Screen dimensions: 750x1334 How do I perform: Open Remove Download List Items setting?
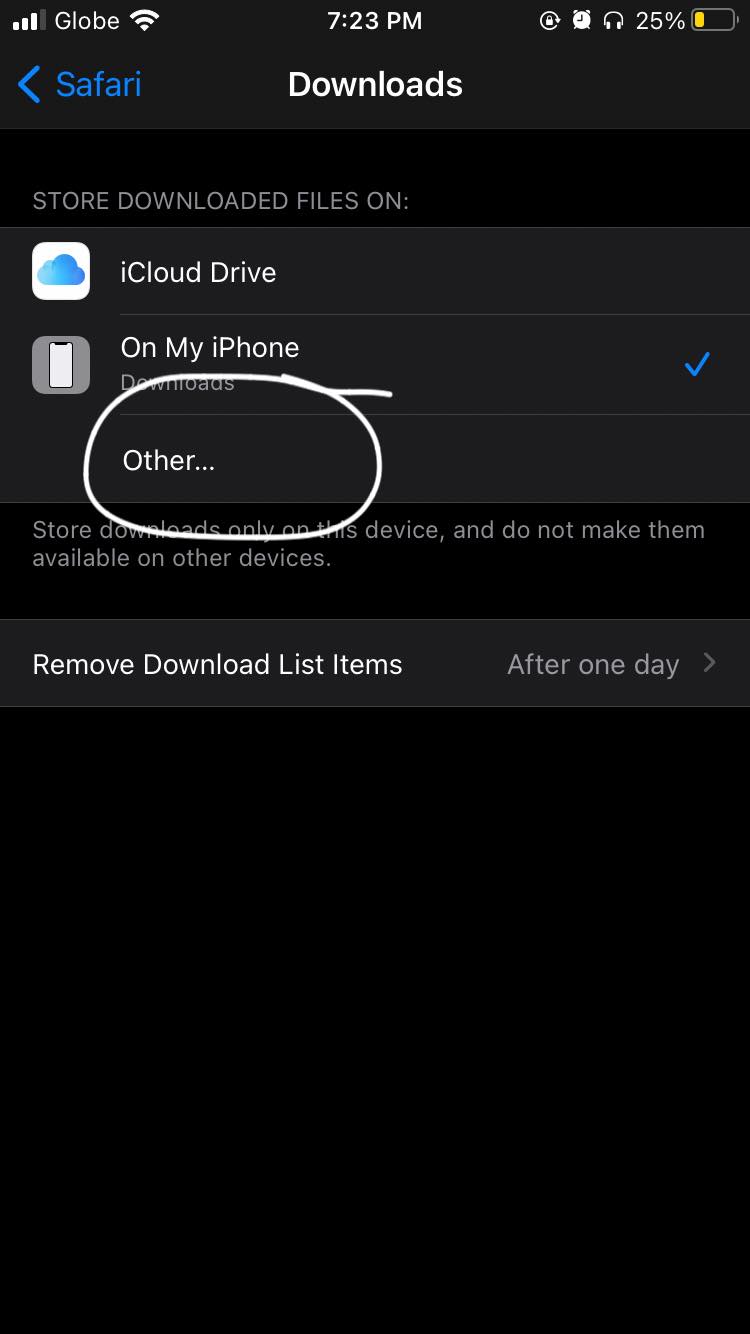(x=374, y=664)
